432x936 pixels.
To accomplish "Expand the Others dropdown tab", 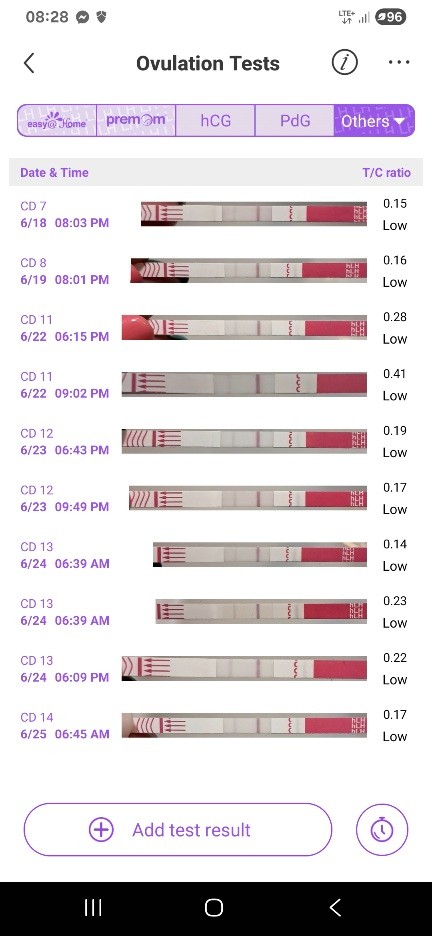I will 374,121.
